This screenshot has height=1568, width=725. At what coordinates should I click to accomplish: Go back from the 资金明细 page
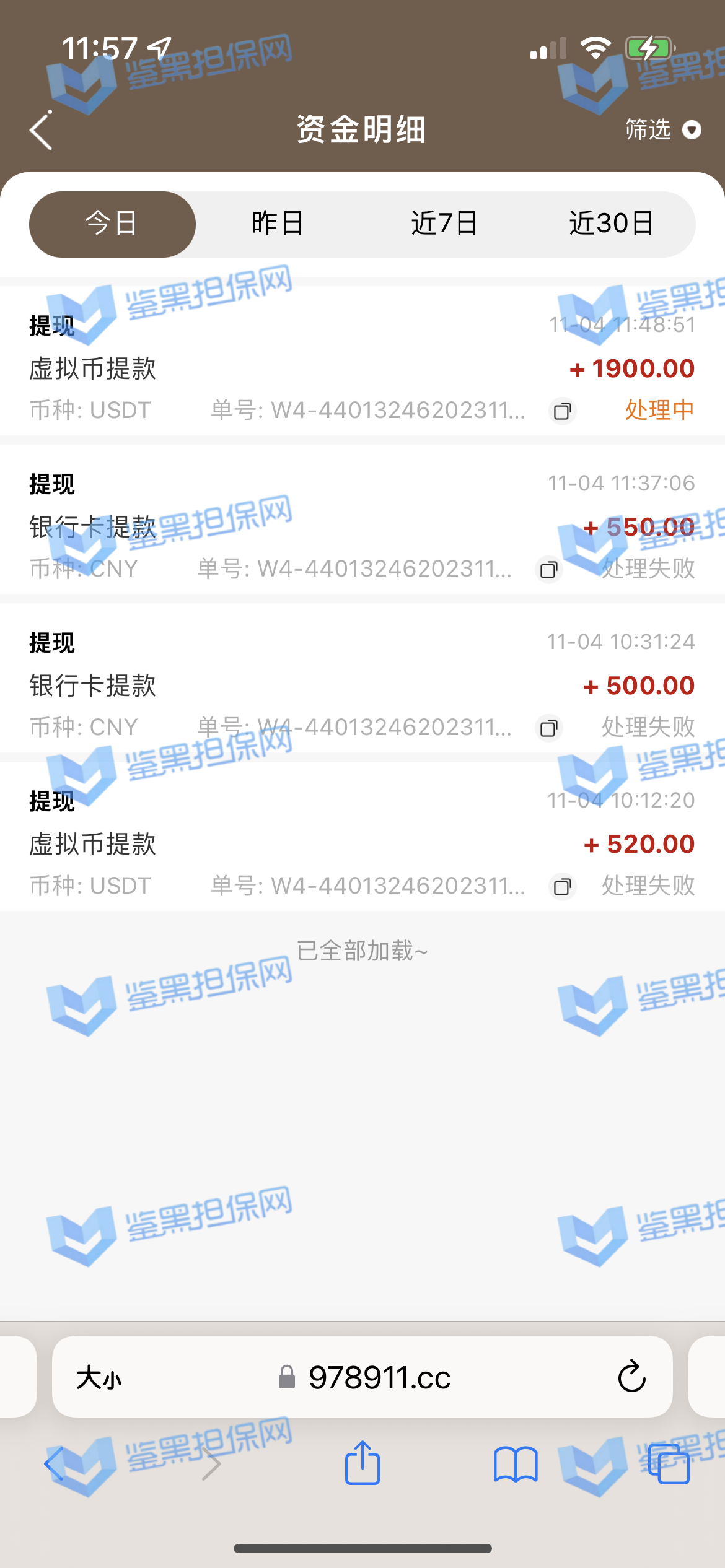41,131
